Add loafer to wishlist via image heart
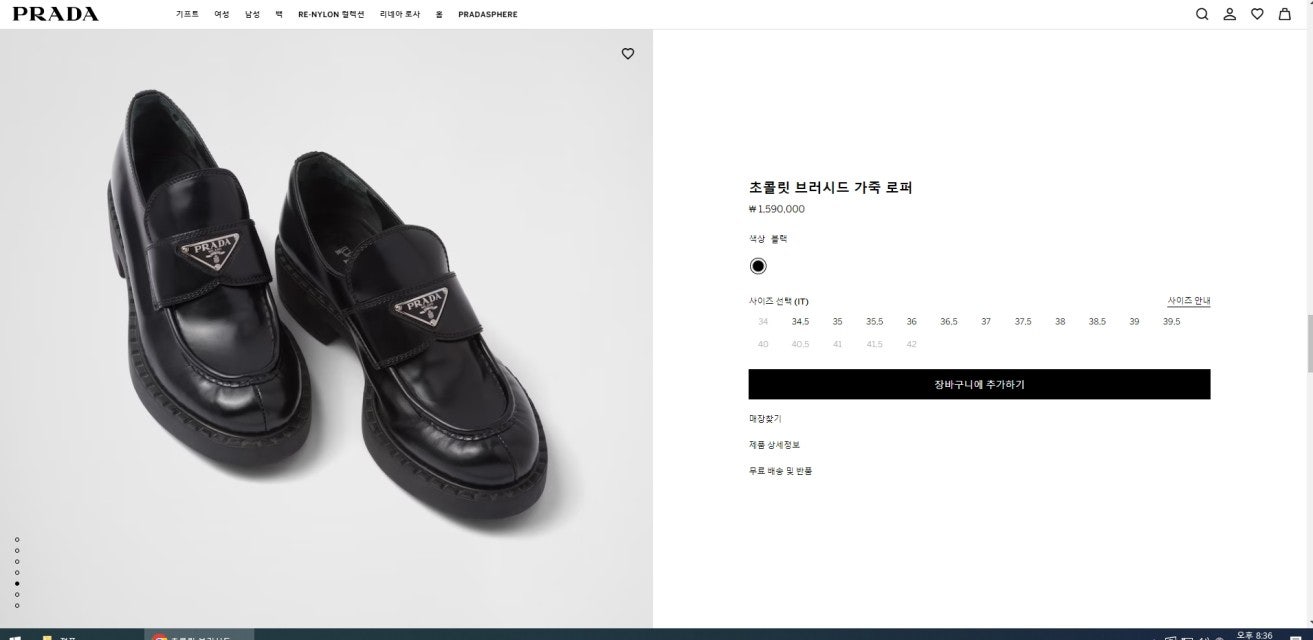 (628, 54)
